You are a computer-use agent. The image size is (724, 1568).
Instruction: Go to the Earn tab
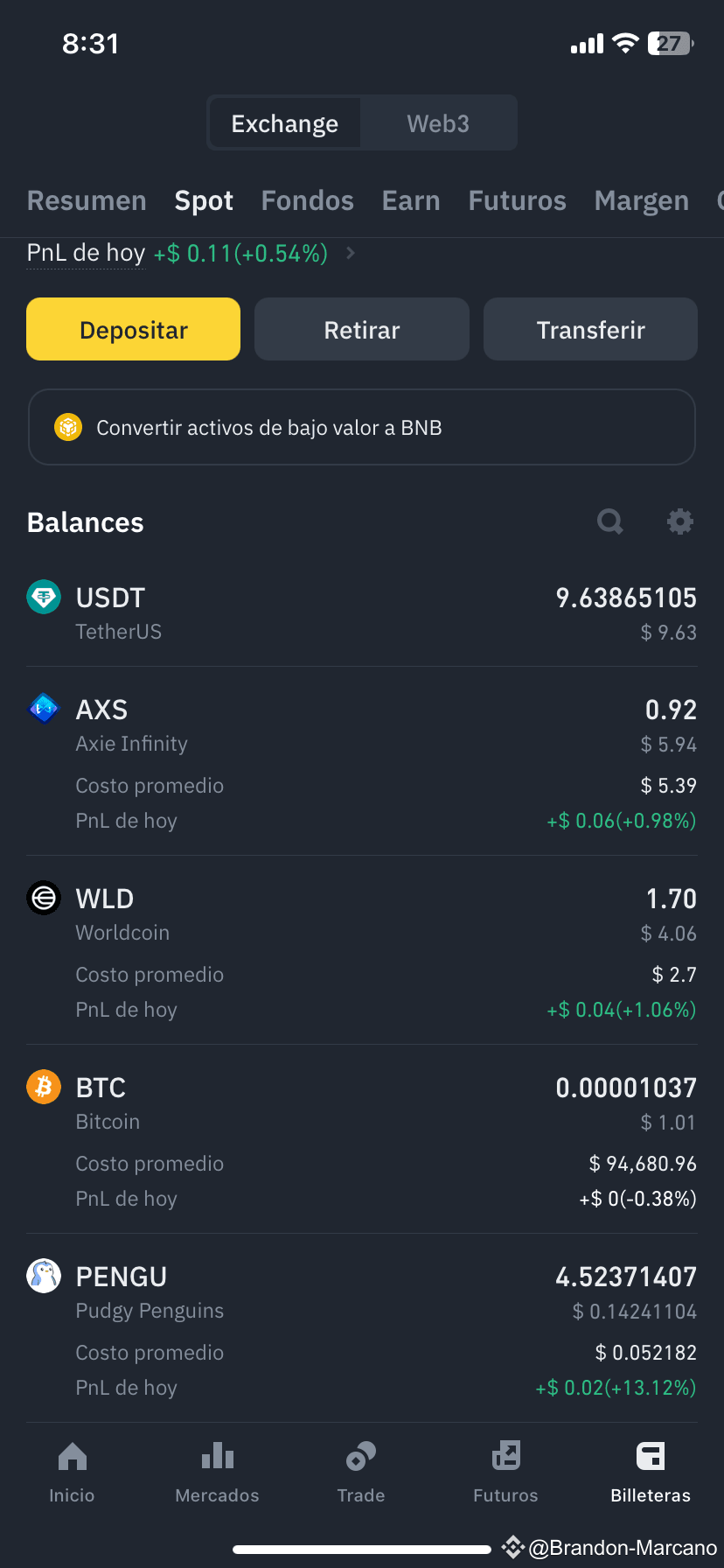pos(411,200)
